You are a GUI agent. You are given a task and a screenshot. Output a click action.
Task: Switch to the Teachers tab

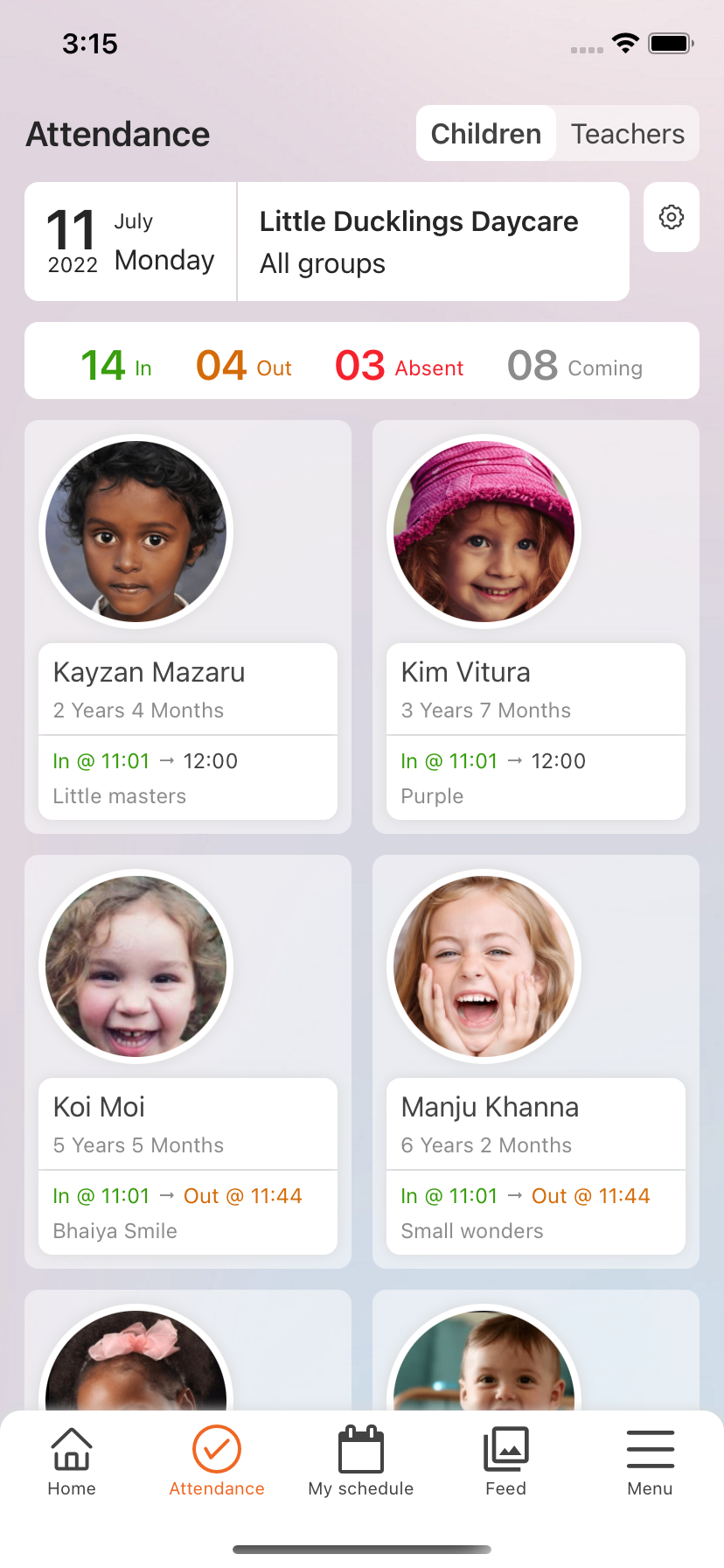(627, 134)
